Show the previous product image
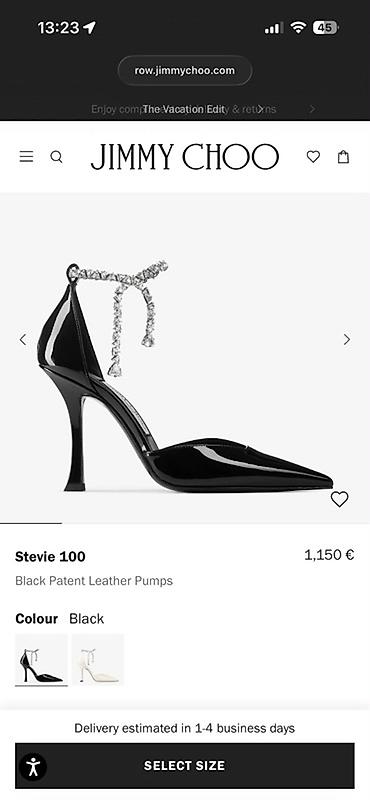The image size is (370, 800). [23, 339]
